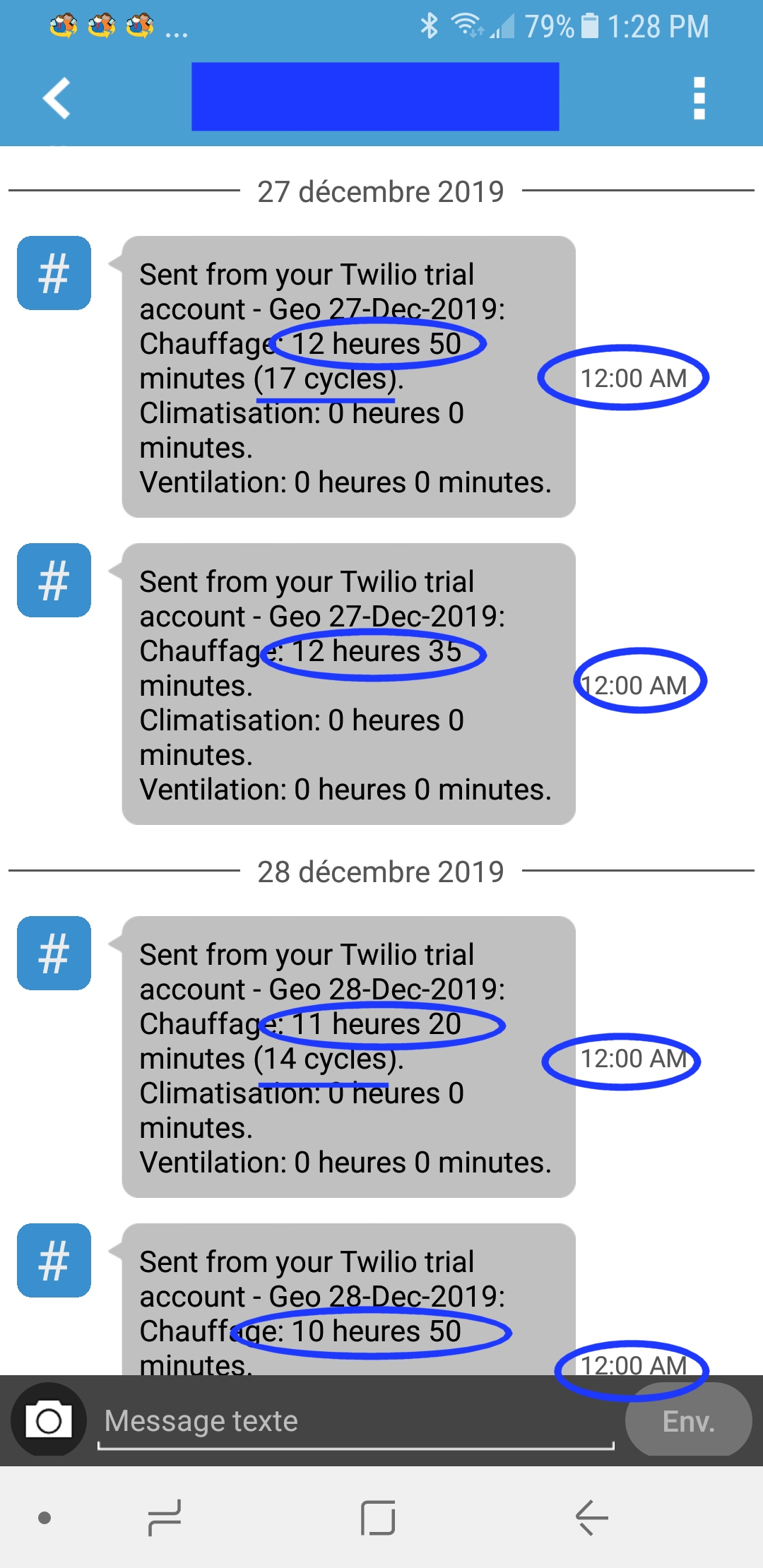The height and width of the screenshot is (1568, 763).
Task: Go back using the header arrow
Action: click(57, 97)
